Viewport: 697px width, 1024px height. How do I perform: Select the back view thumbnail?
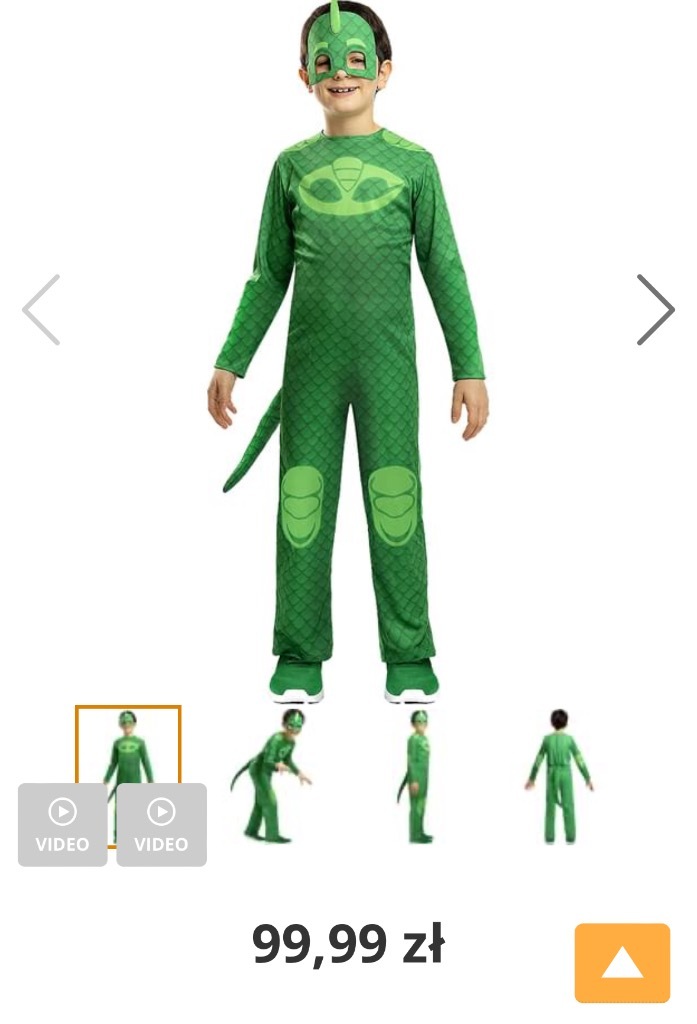point(559,775)
